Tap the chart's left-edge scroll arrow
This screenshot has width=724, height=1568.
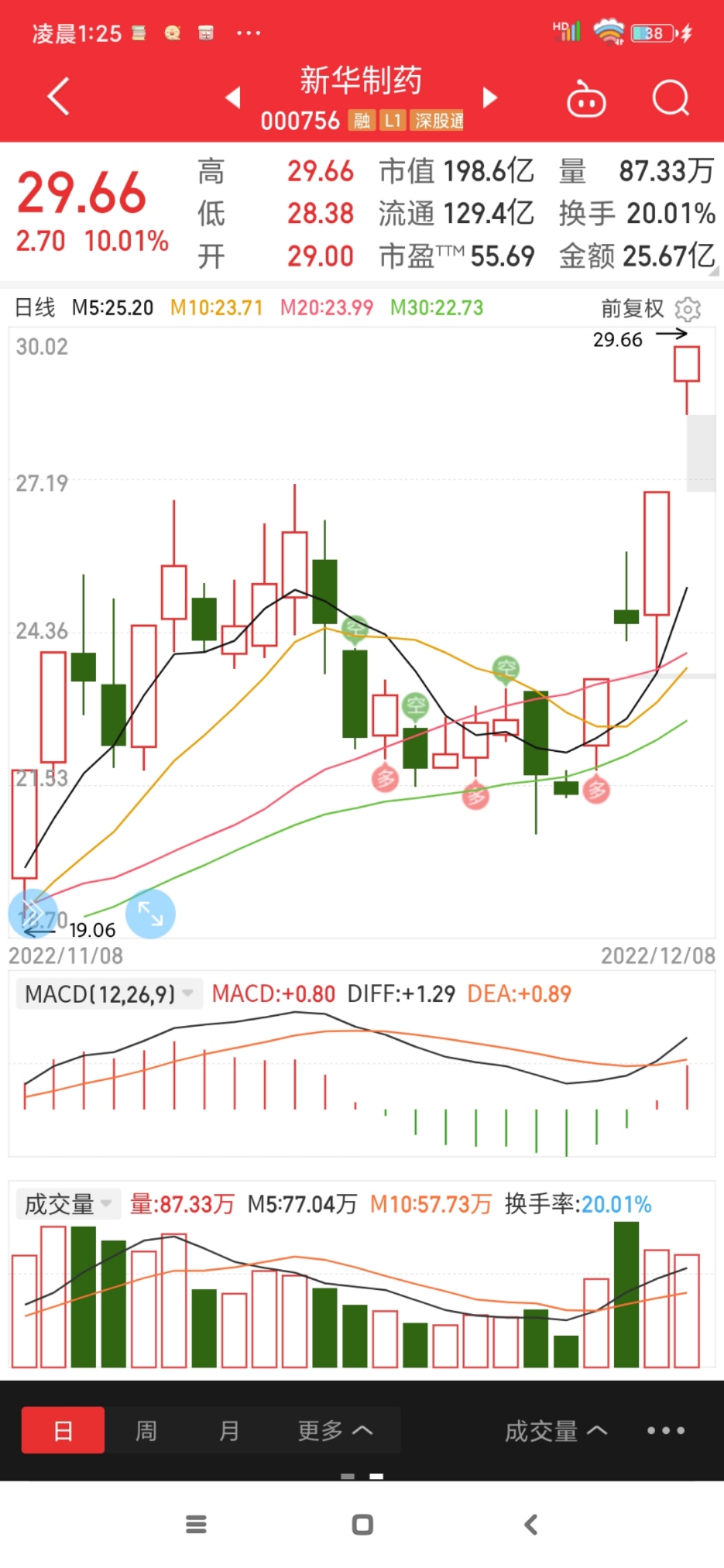(x=33, y=913)
